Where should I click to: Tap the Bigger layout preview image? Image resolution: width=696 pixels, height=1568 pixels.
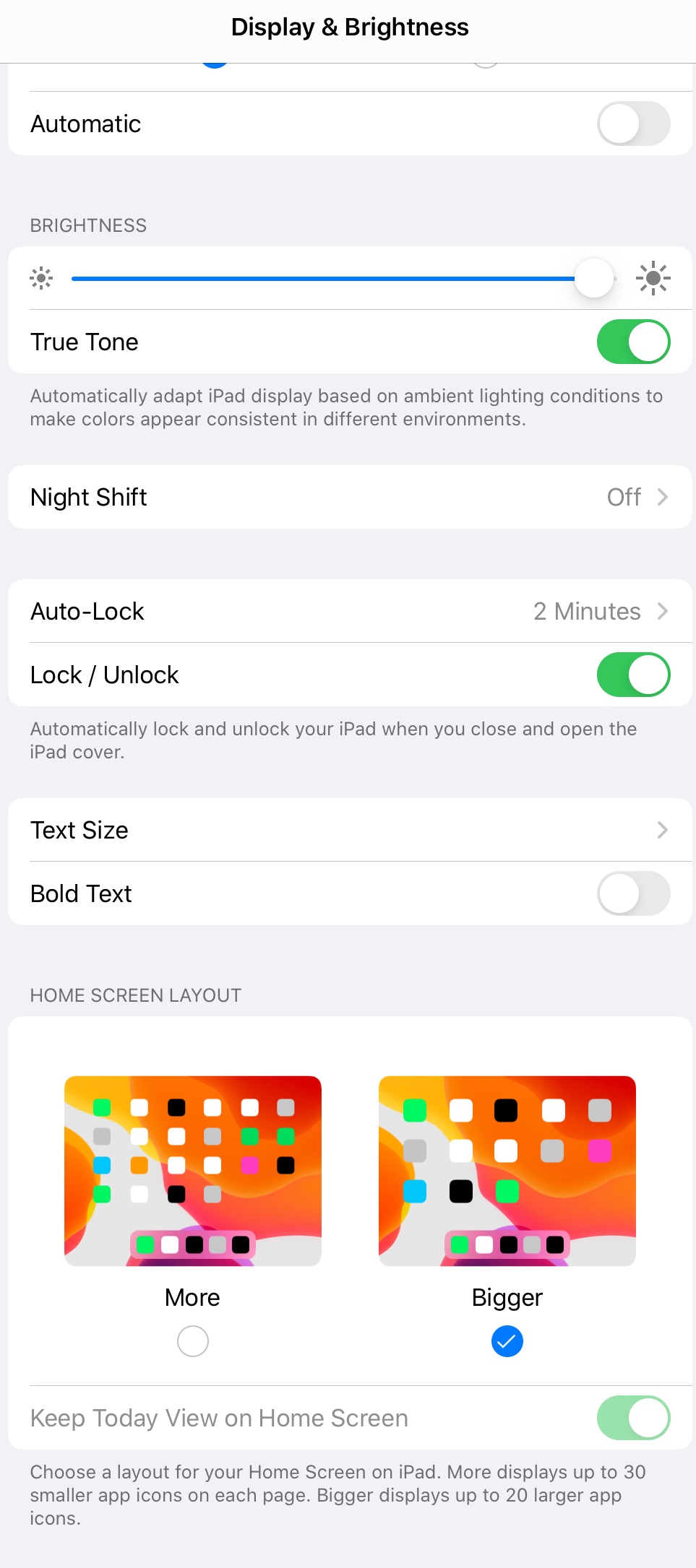tap(507, 1171)
